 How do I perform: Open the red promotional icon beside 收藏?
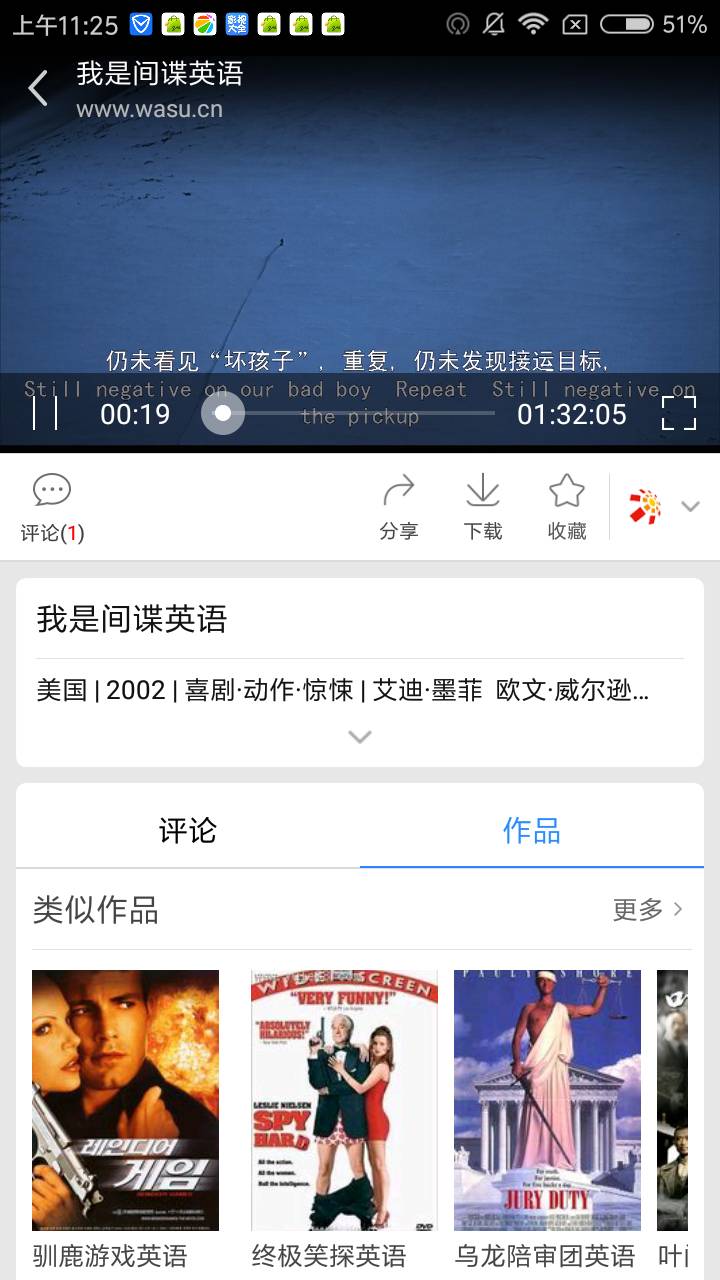pyautogui.click(x=641, y=505)
